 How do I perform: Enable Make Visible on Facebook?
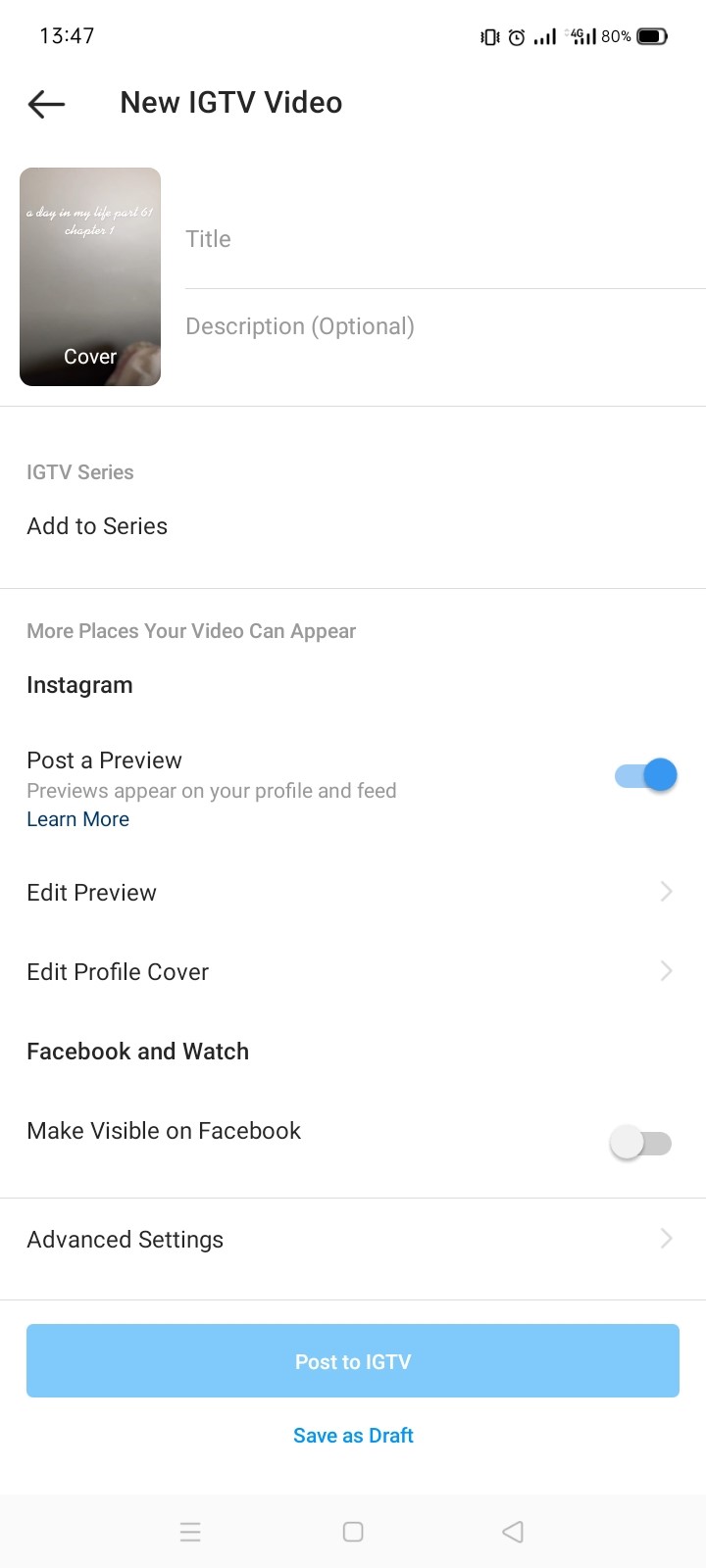(640, 1142)
